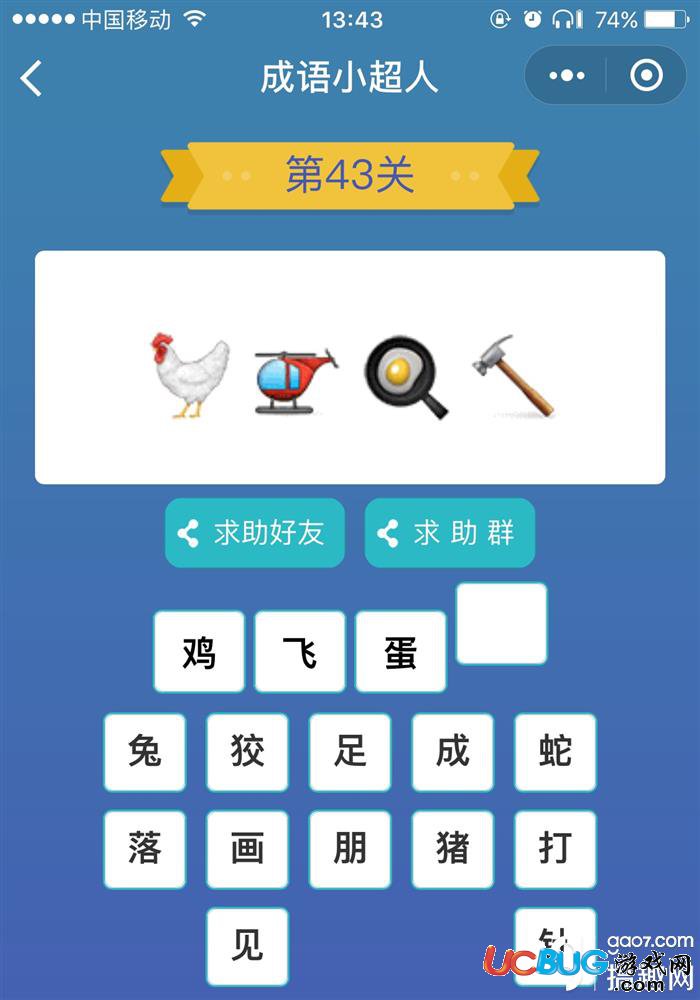Select the character 兔
The width and height of the screenshot is (700, 1000).
click(145, 752)
